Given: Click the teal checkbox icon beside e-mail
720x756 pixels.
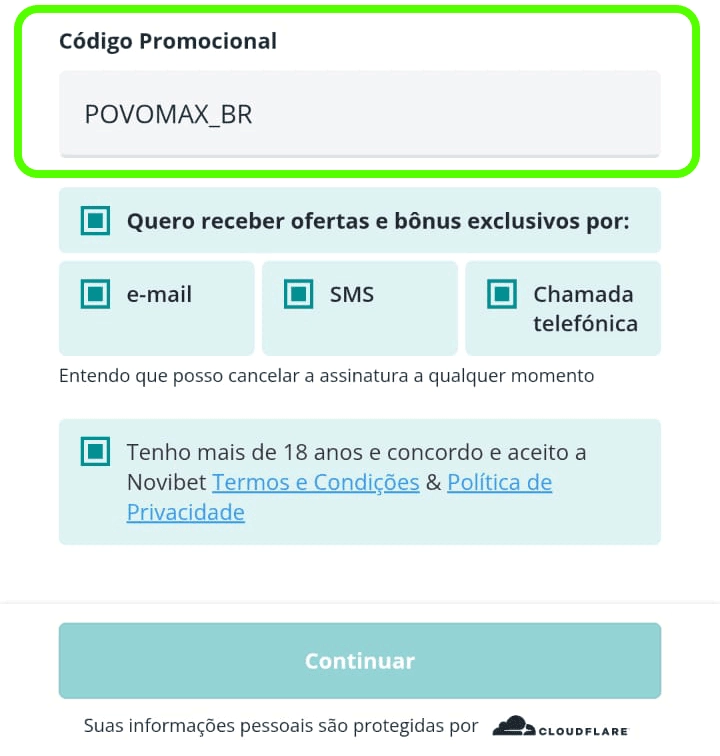Looking at the screenshot, I should pyautogui.click(x=94, y=294).
